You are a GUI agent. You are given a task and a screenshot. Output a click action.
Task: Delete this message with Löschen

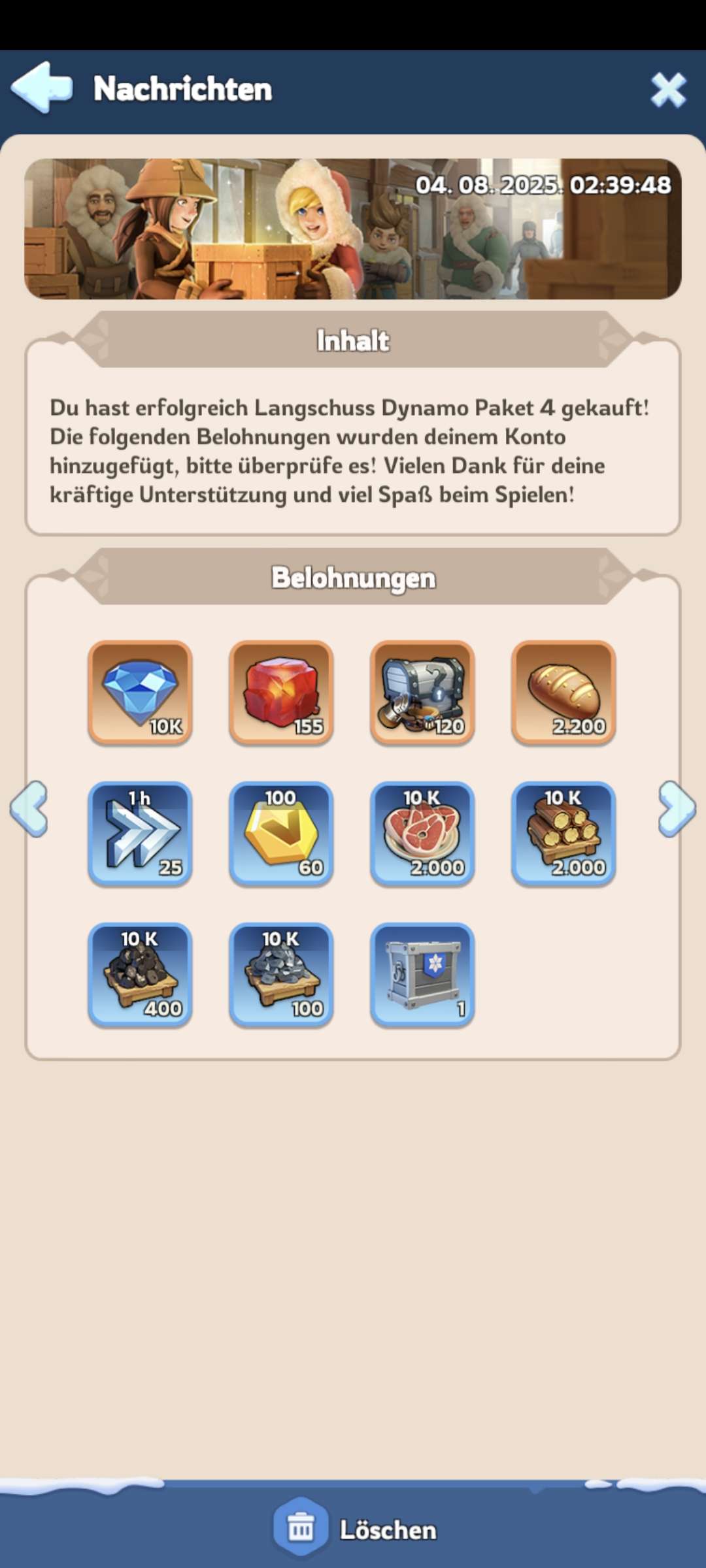pos(355,1529)
